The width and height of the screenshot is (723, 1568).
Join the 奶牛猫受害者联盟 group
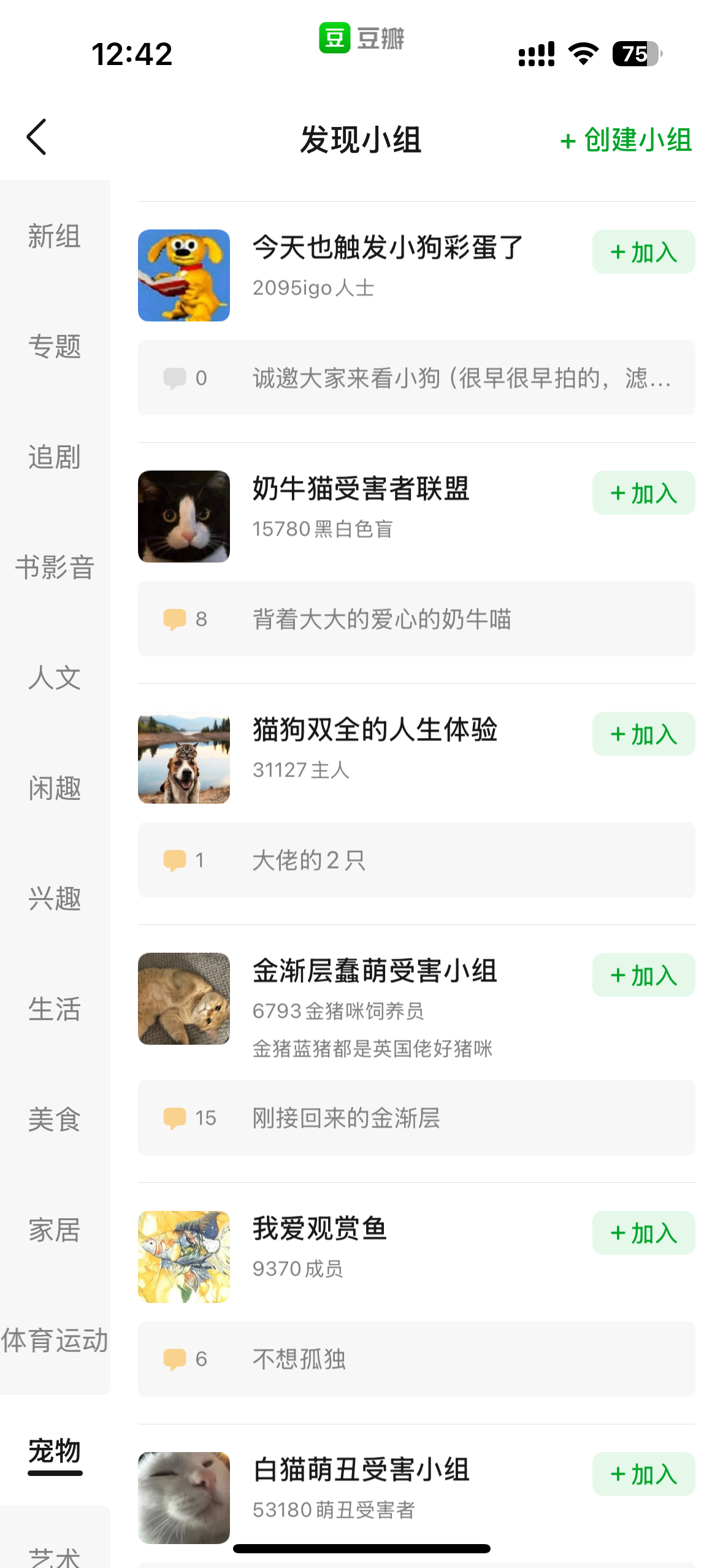click(x=643, y=493)
